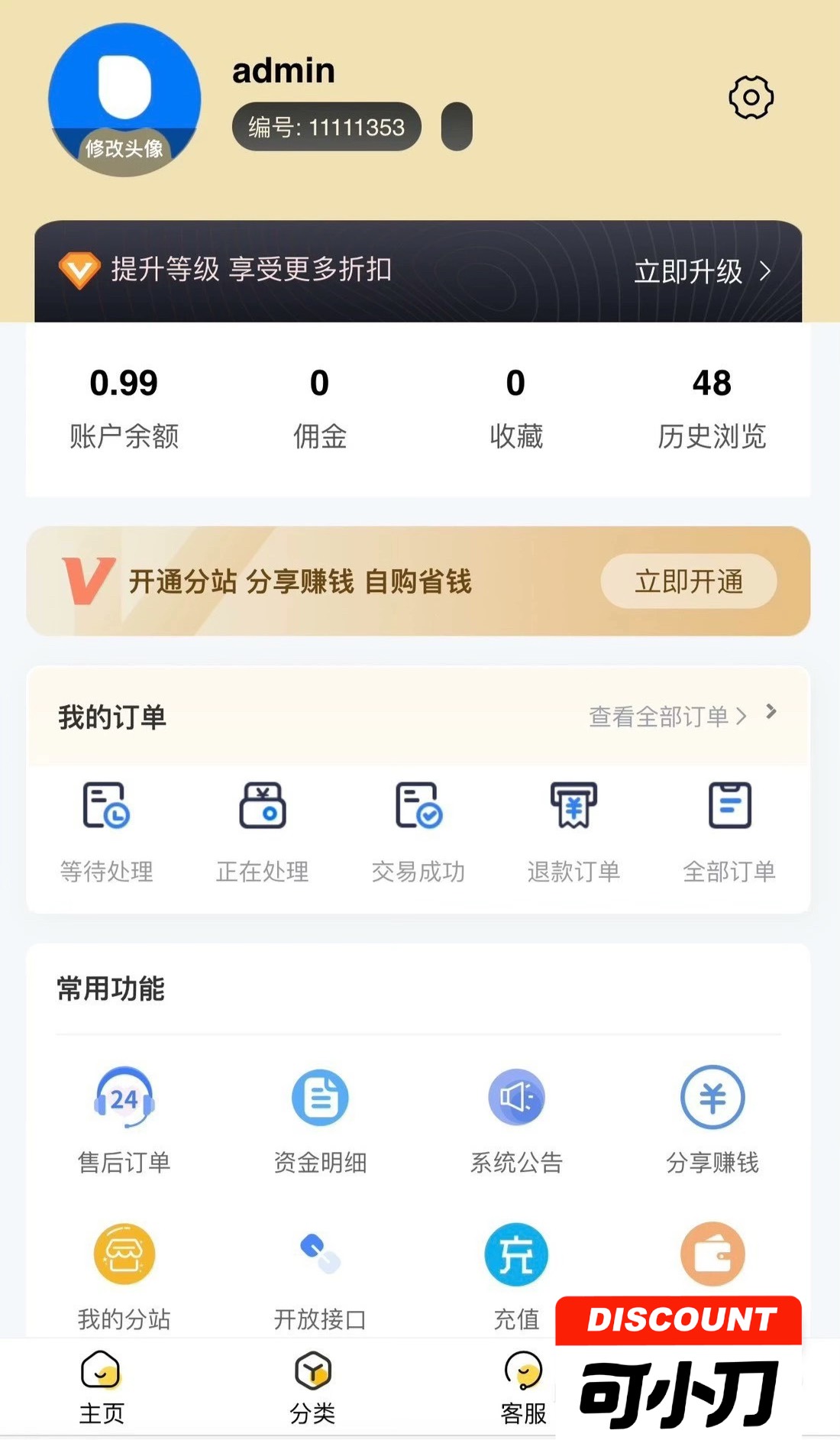Open 全部订单 under my orders
Image resolution: width=840 pixels, height=1440 pixels.
click(x=729, y=833)
